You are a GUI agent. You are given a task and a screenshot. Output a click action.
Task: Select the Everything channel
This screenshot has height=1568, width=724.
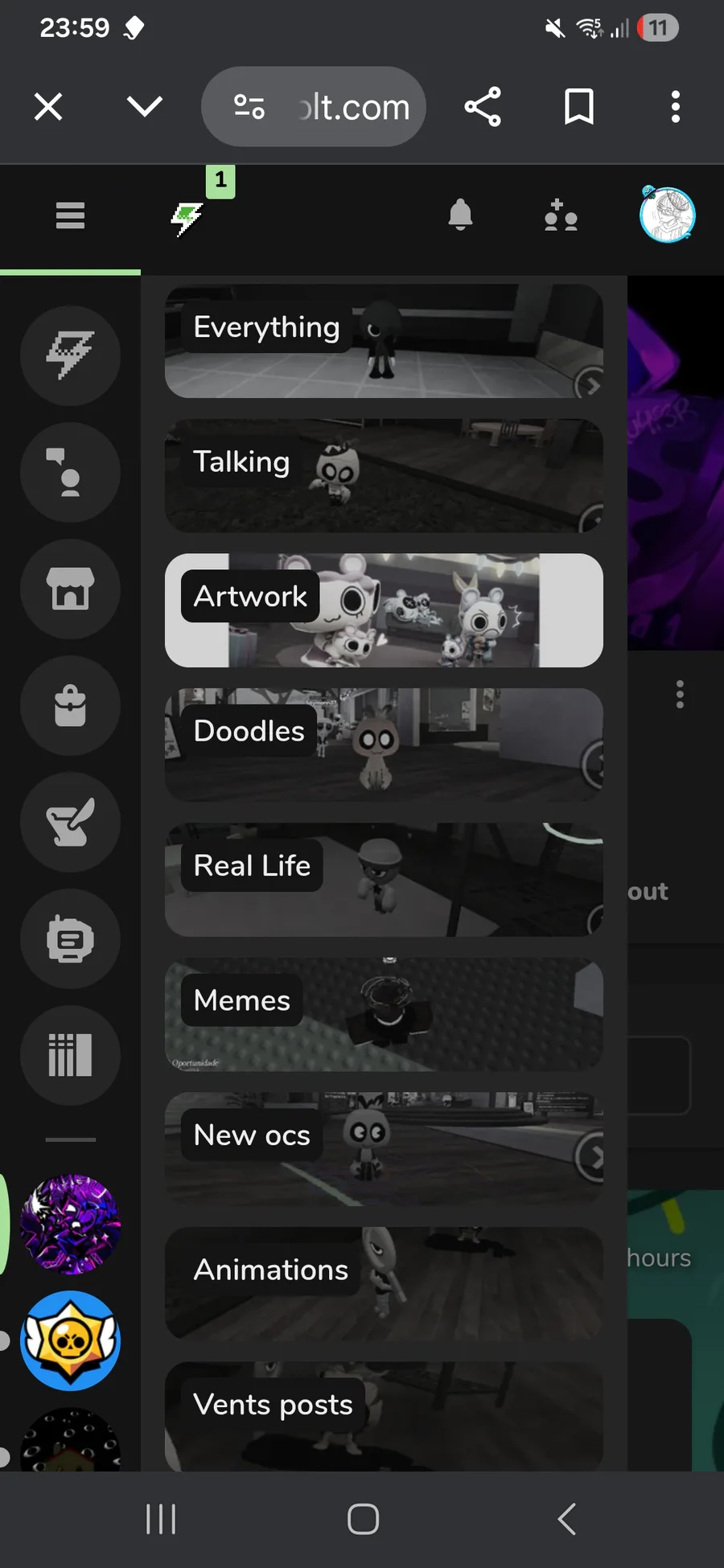click(384, 341)
